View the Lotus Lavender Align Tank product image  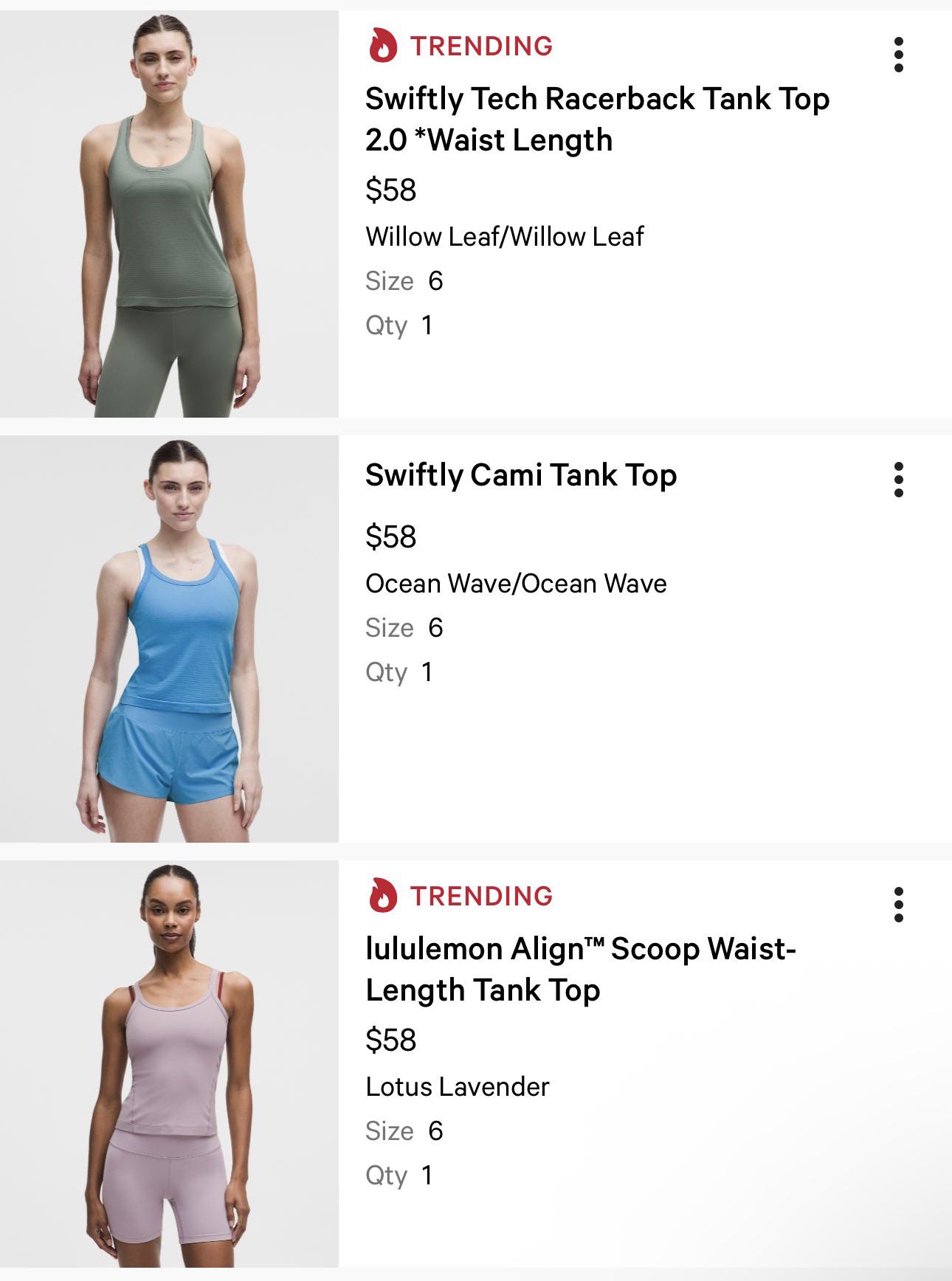(169, 1064)
